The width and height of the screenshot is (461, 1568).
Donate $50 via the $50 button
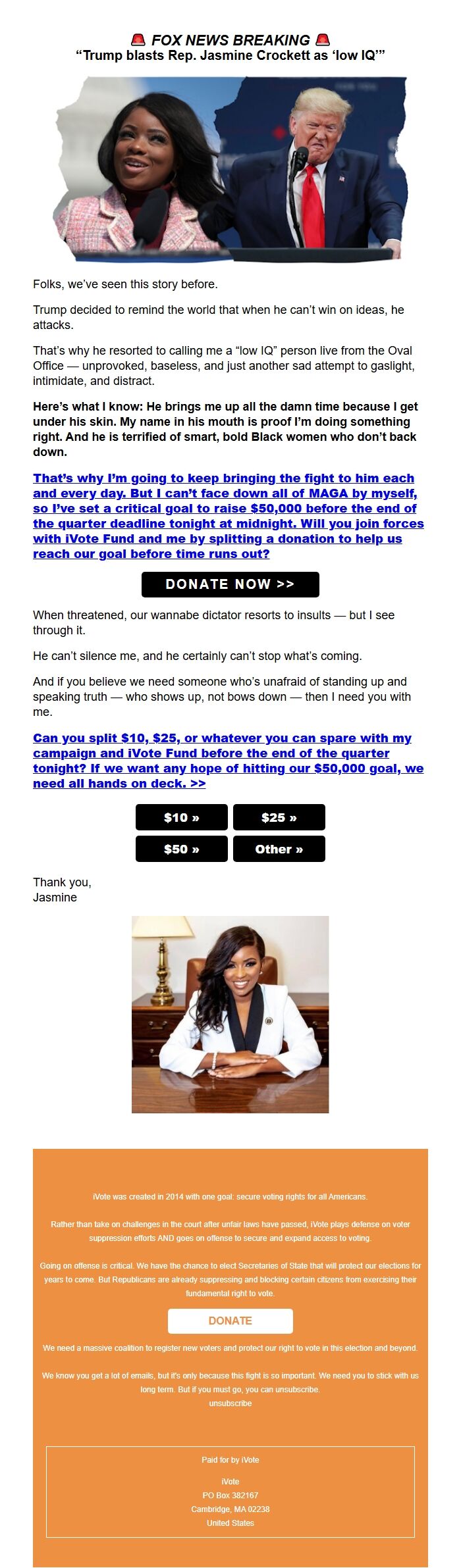tap(182, 849)
